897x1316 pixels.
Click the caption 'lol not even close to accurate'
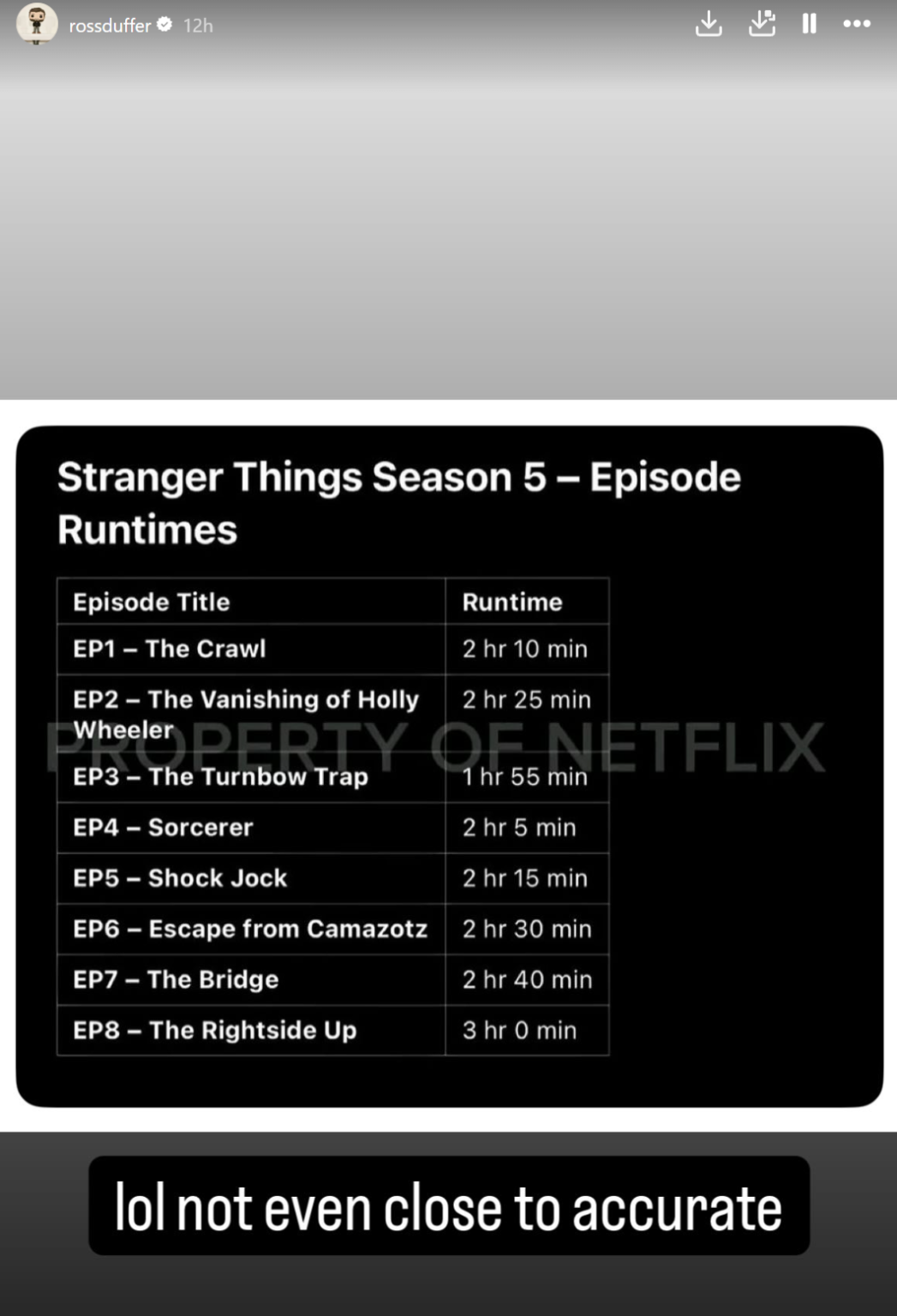point(448,1205)
